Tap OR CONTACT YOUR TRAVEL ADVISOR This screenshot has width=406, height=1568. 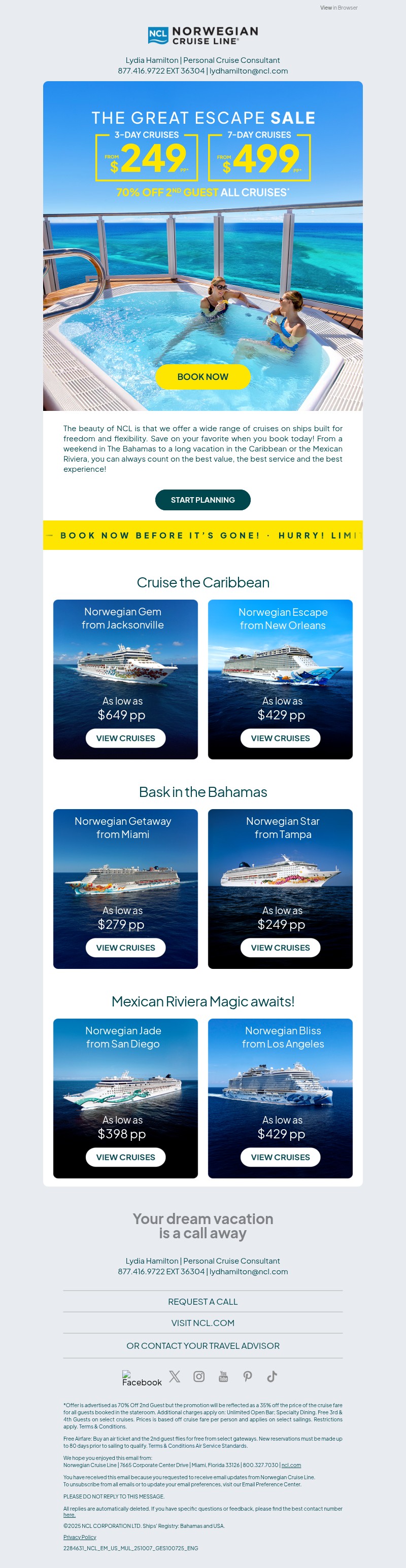pos(202,1346)
